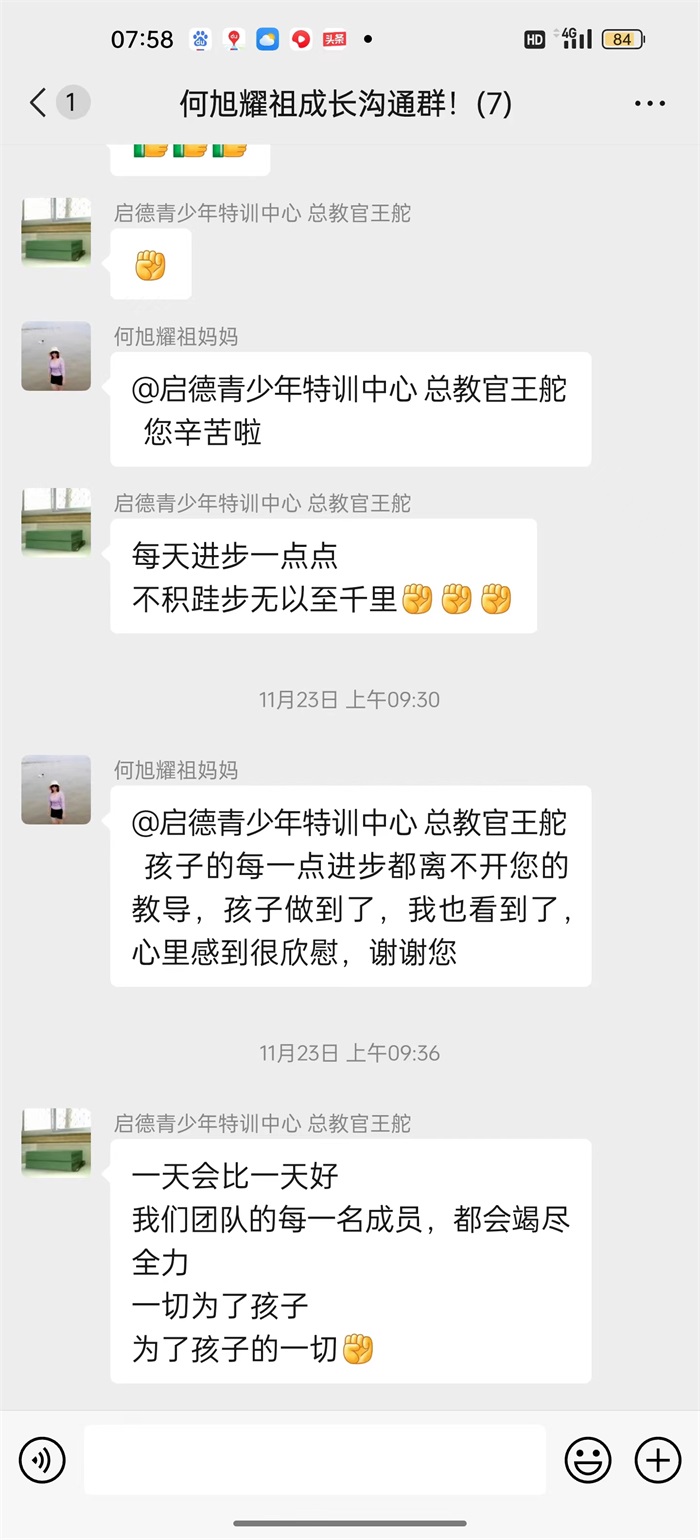Open avatar of sender of 每天进步一点点 message
The image size is (700, 1540).
pyautogui.click(x=57, y=522)
